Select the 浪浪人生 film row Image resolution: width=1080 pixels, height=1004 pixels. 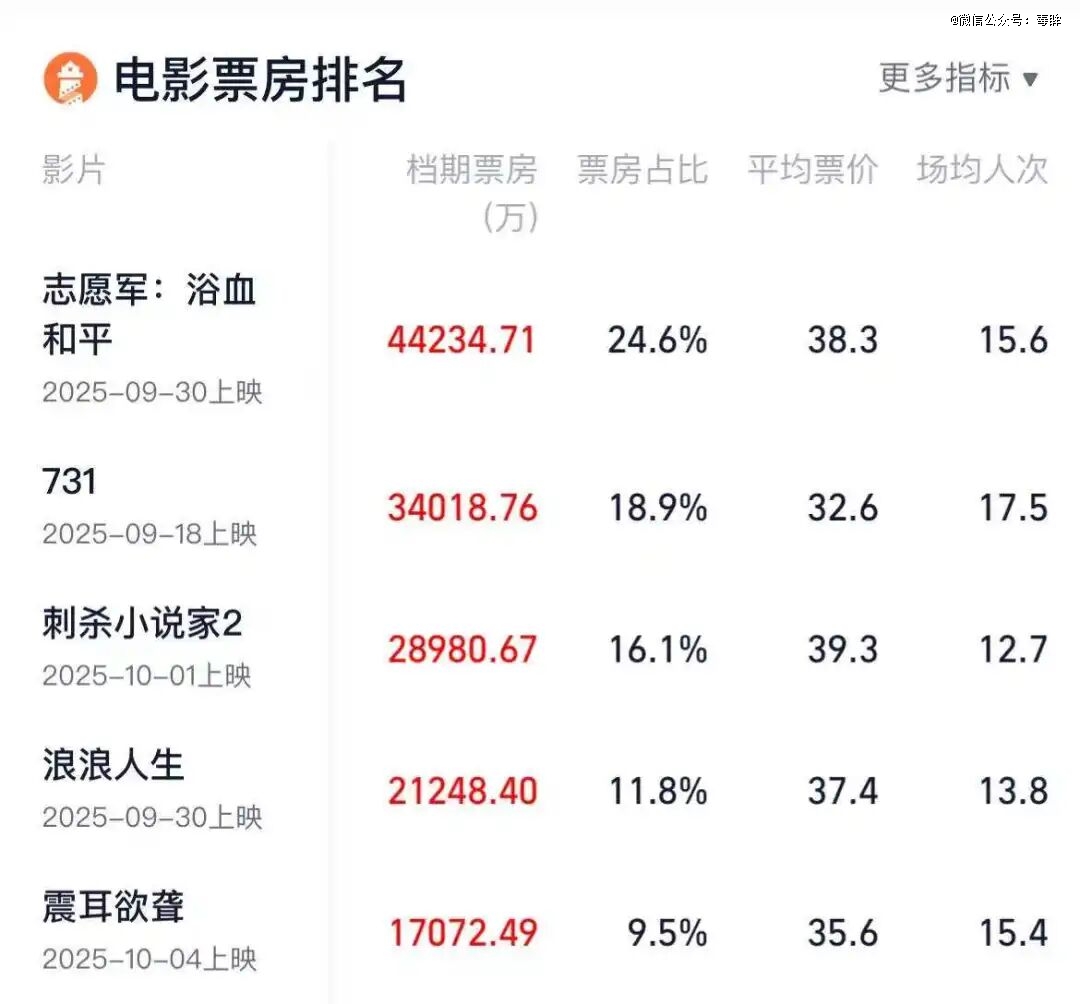(113, 766)
